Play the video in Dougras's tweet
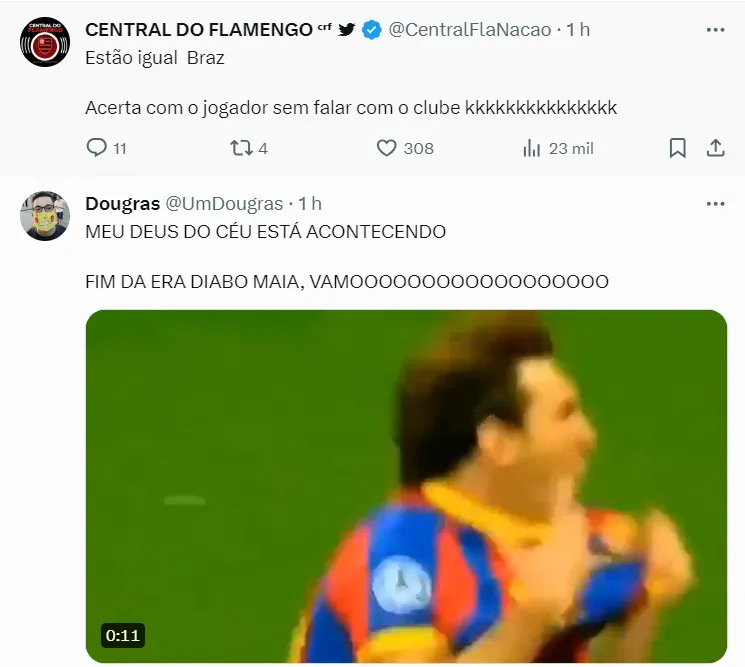Viewport: 745px width, 667px height. pos(406,486)
